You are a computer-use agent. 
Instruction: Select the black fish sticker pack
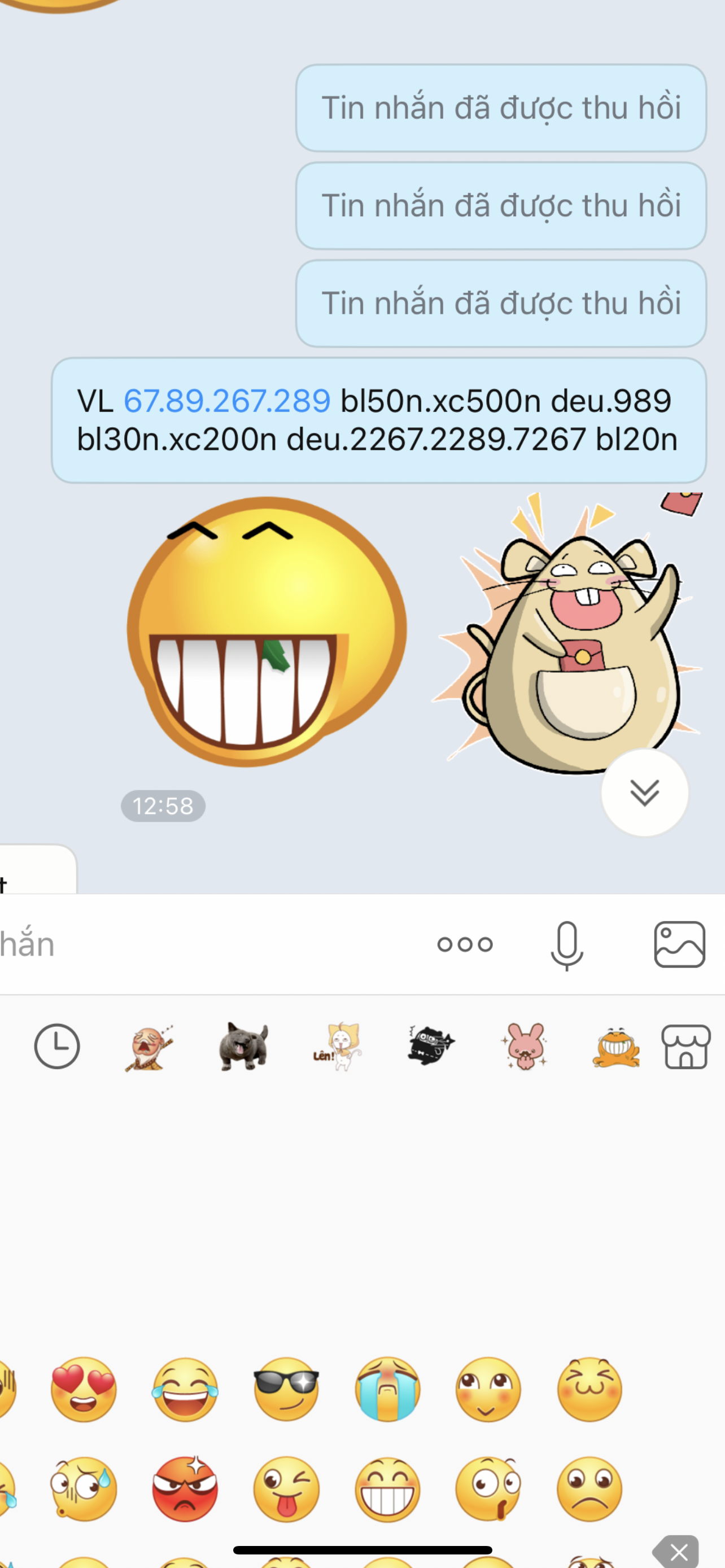pos(431,1046)
